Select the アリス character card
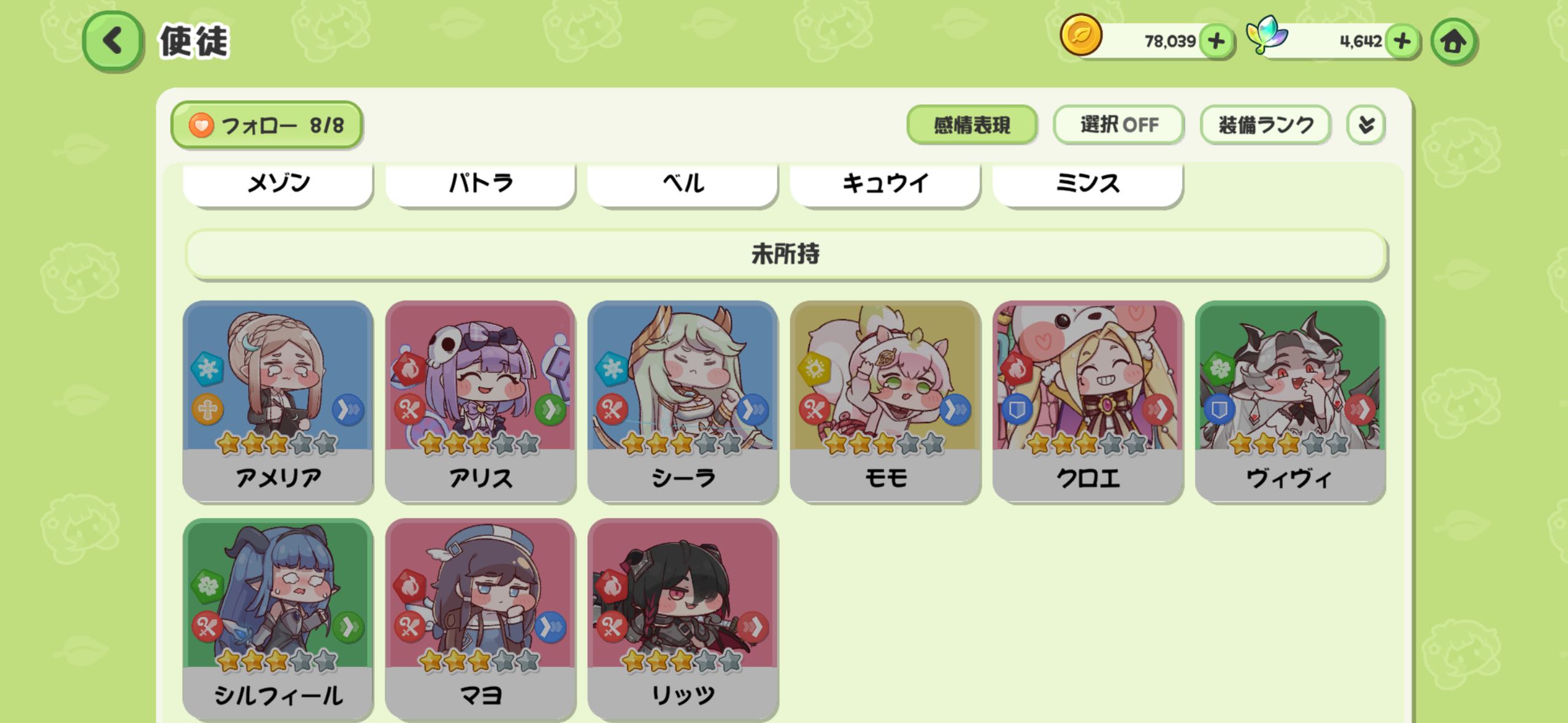 [x=480, y=402]
